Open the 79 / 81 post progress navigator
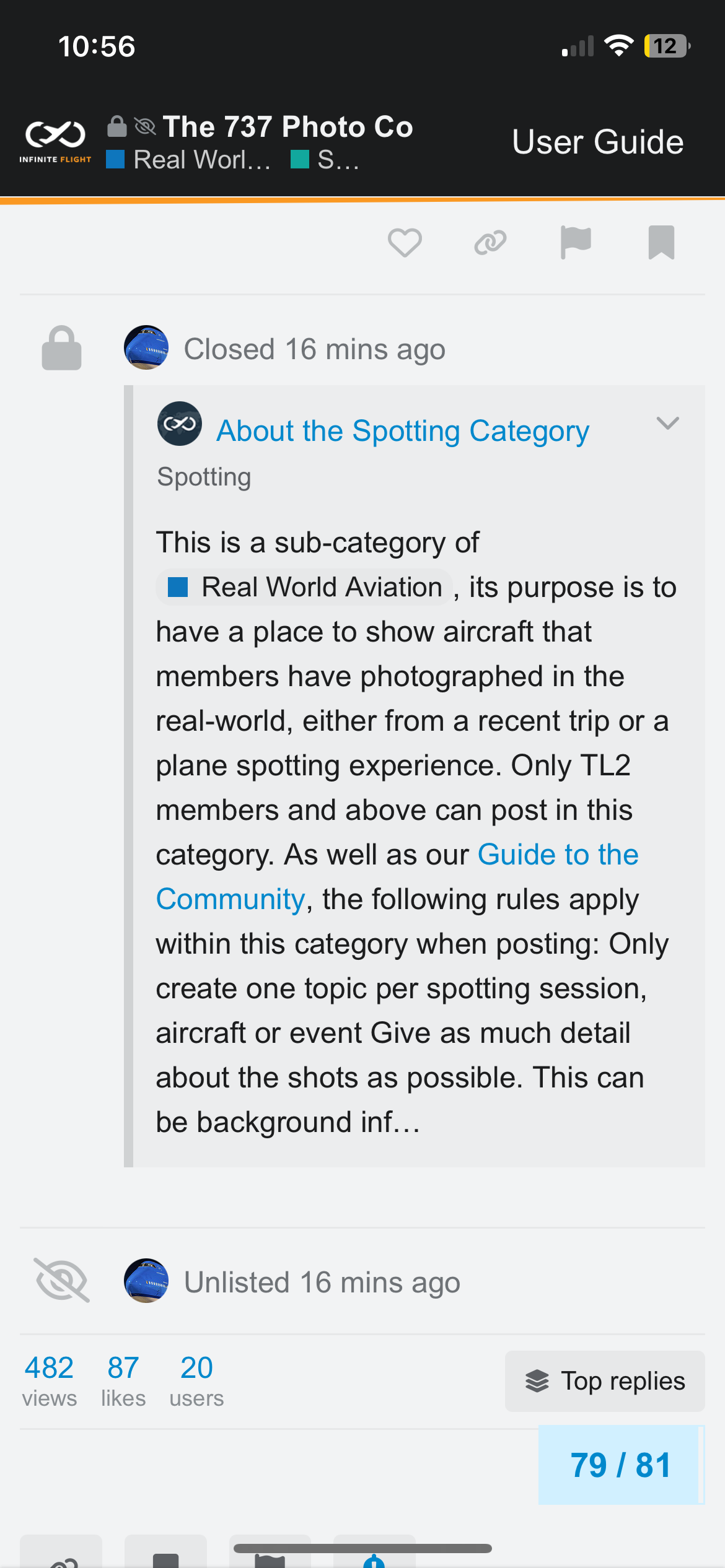725x1568 pixels. point(620,1465)
